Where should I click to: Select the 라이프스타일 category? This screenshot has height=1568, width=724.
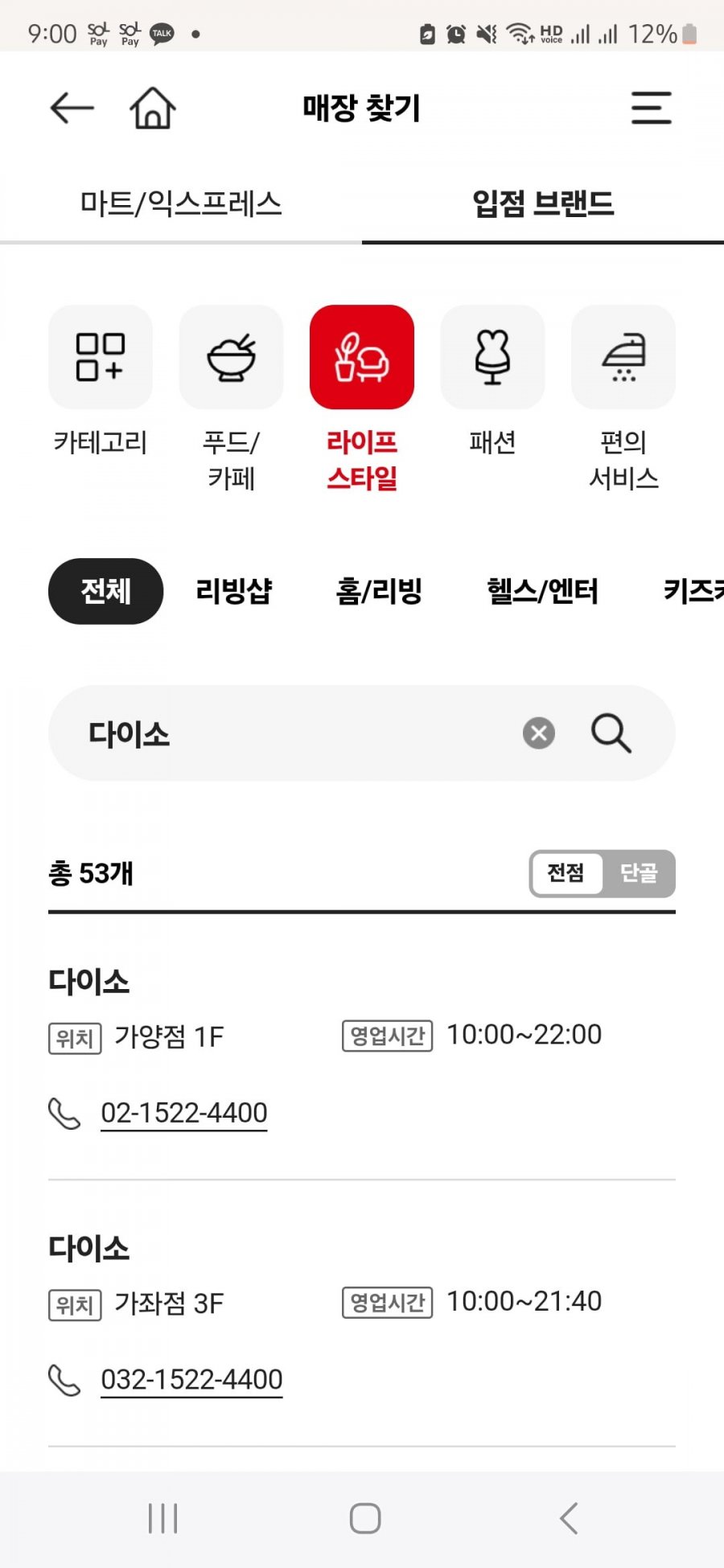pos(362,357)
